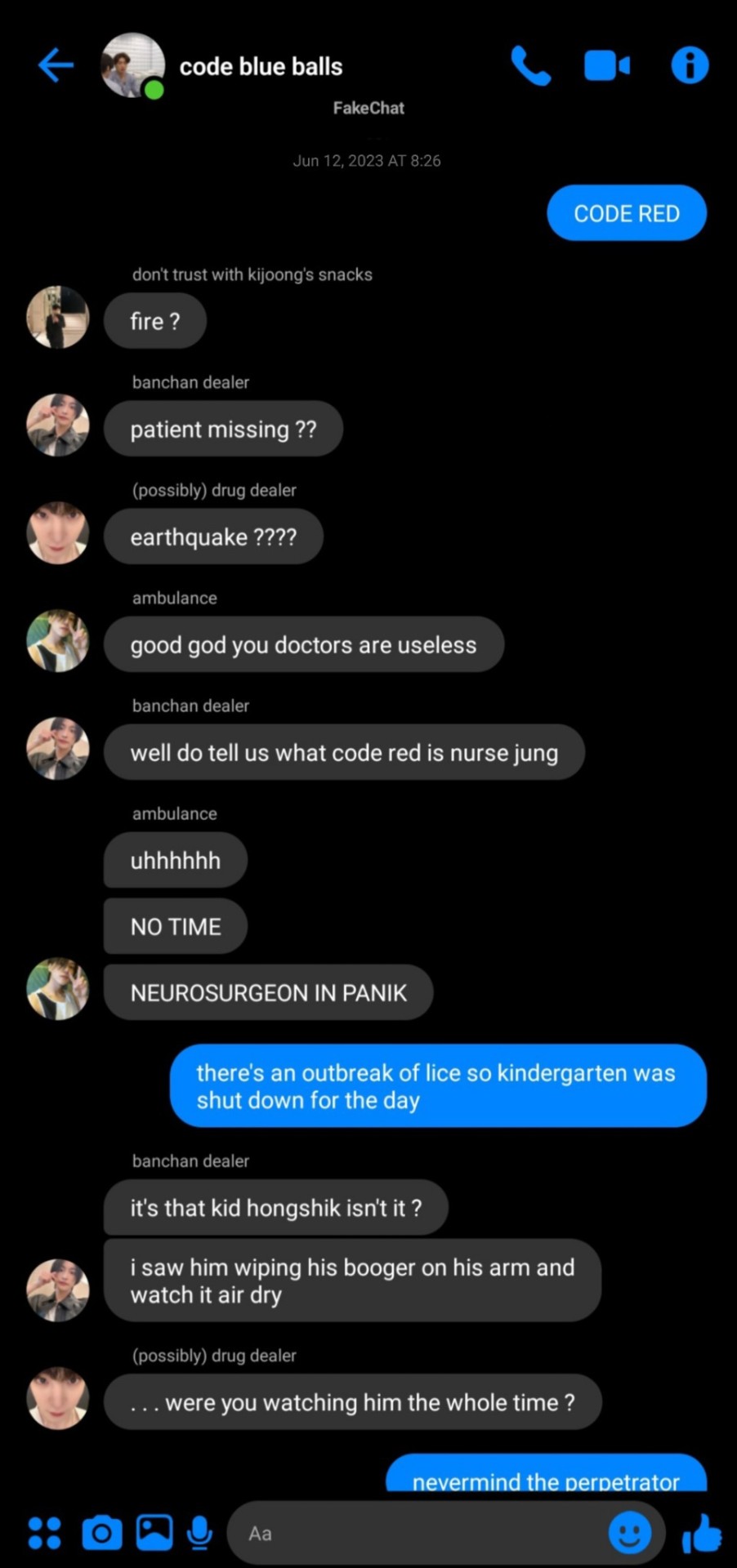
Task: Open avatar beside "NEUROSURGEON IN PANIK" message
Action: coord(57,989)
